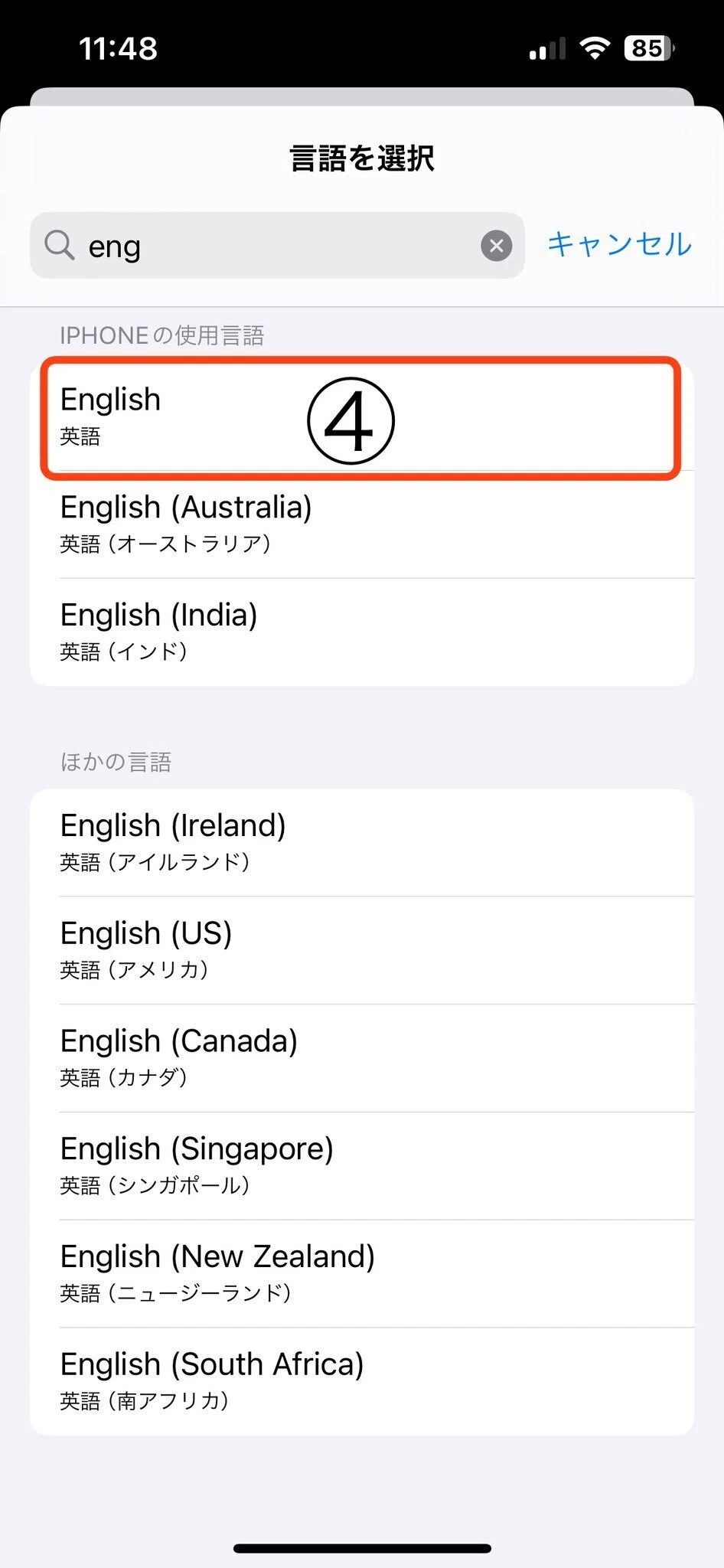Select English (India) from the list
The height and width of the screenshot is (1568, 724).
[x=230, y=631]
